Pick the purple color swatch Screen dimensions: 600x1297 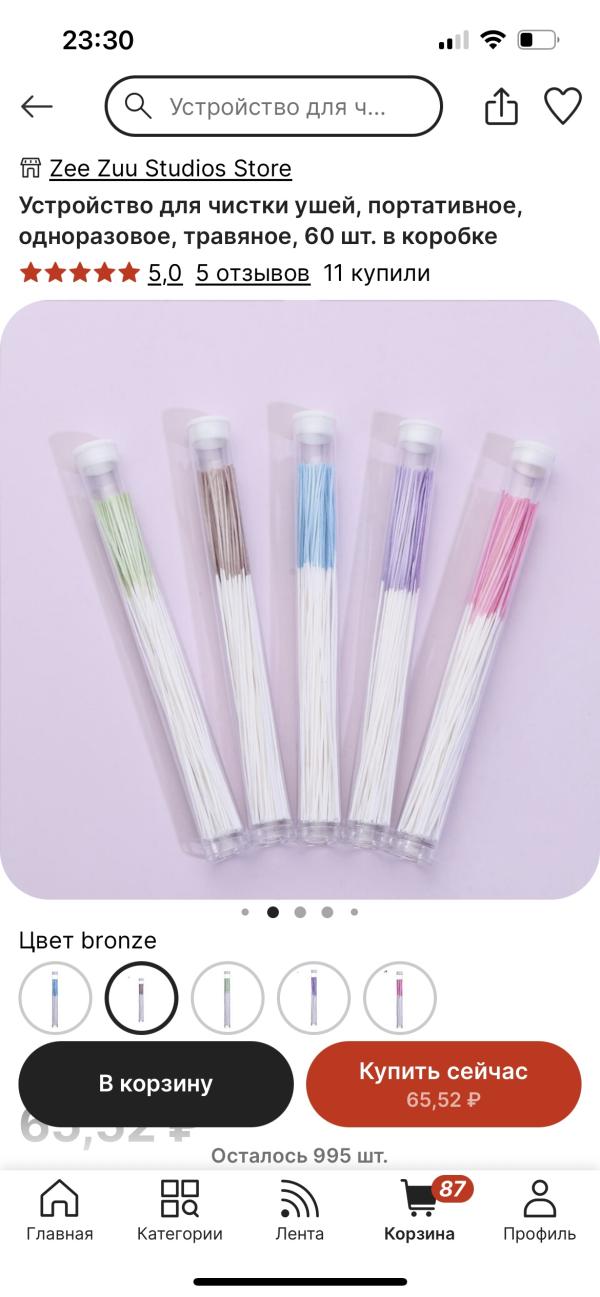[314, 997]
